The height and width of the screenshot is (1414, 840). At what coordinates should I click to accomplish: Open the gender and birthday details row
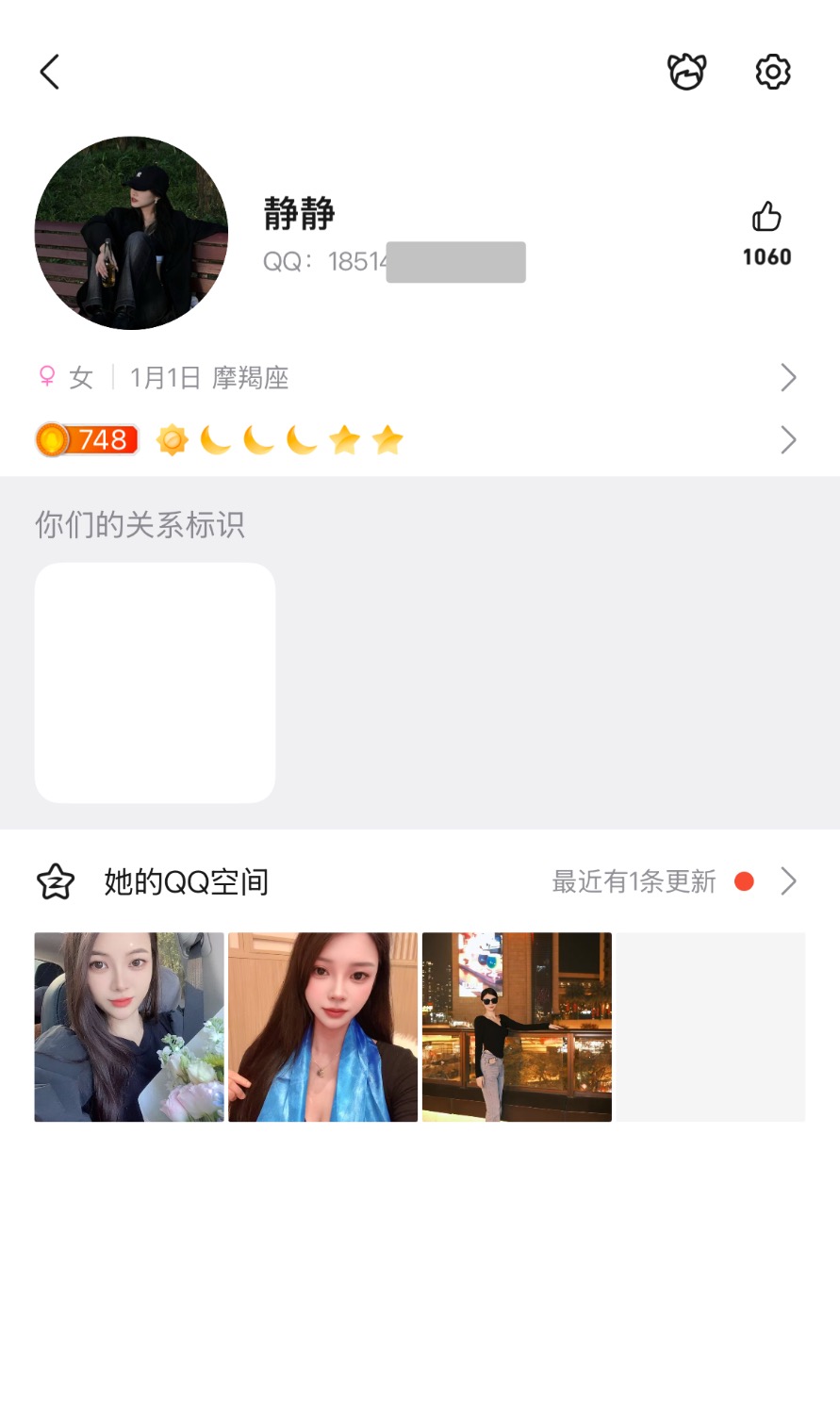(x=420, y=378)
